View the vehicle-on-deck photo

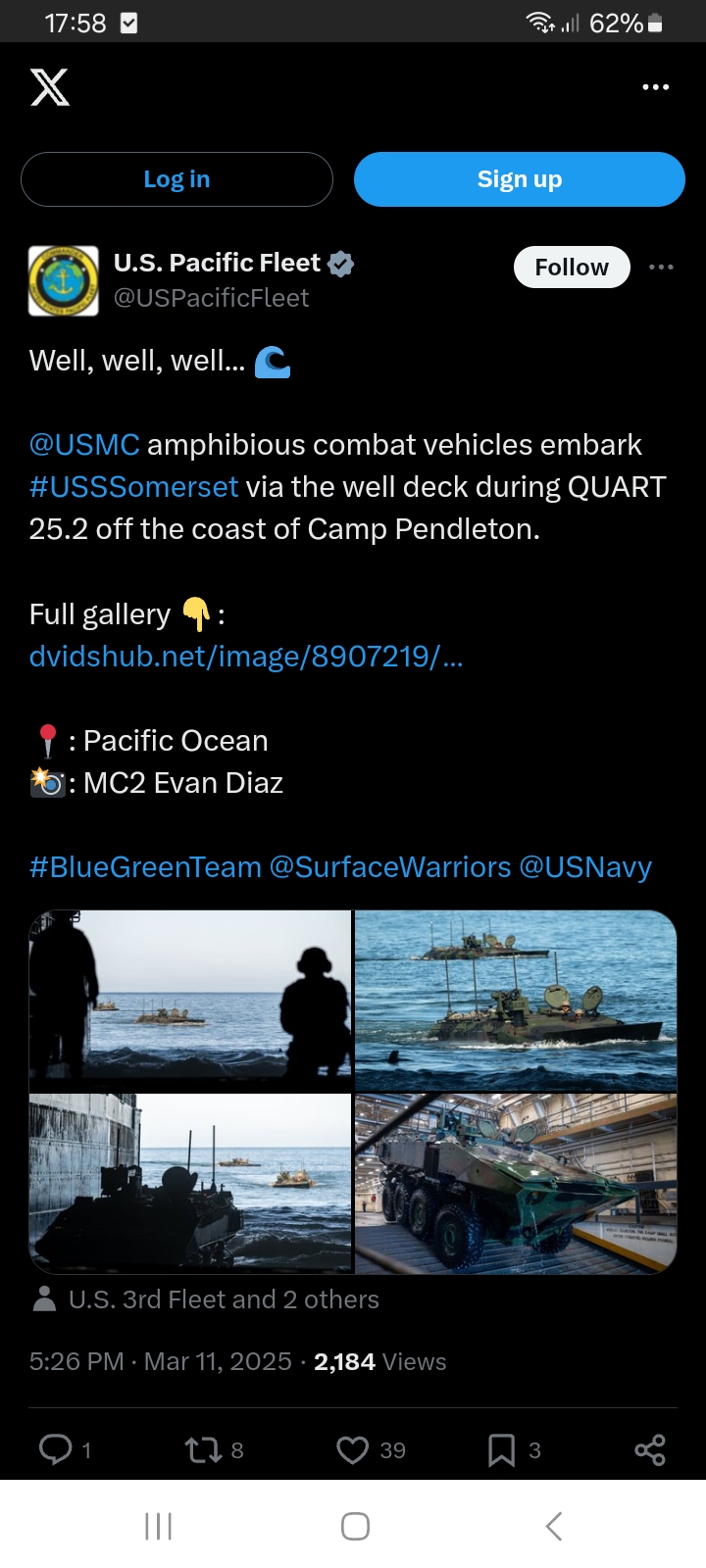[516, 1184]
